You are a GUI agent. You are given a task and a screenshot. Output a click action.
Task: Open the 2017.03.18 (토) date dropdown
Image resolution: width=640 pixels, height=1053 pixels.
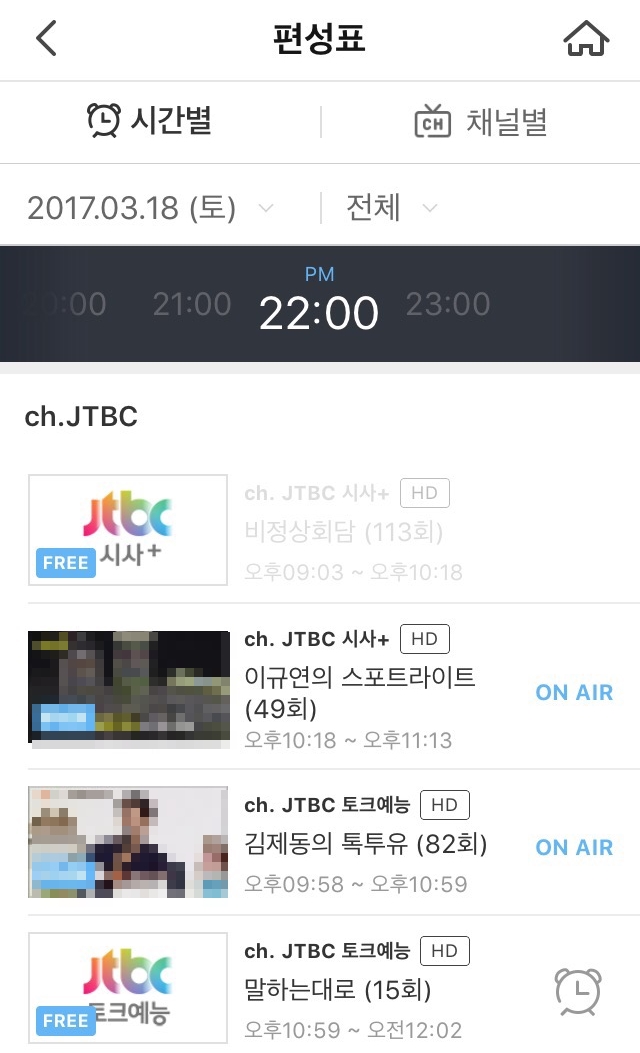point(150,208)
